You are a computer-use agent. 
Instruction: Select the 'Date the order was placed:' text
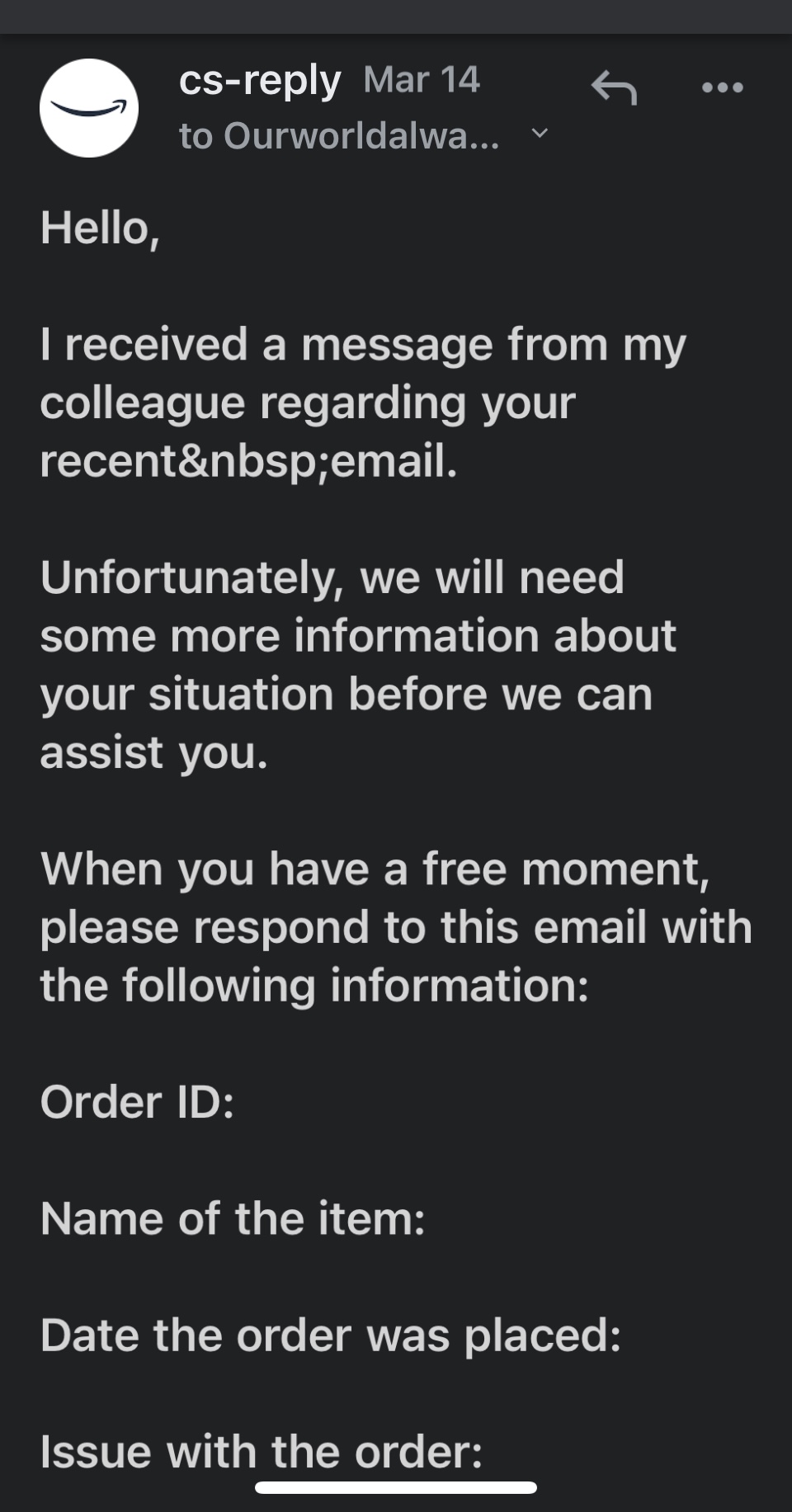point(330,1335)
